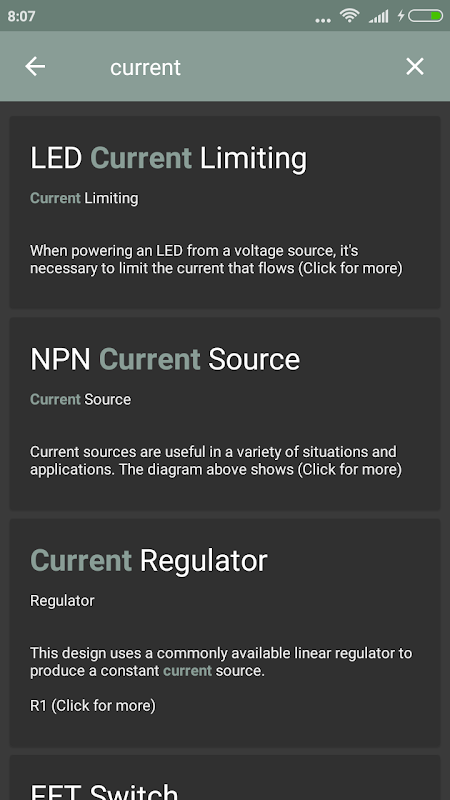Open the FET Switch result
Viewport: 450px width, 800px height.
(225, 778)
